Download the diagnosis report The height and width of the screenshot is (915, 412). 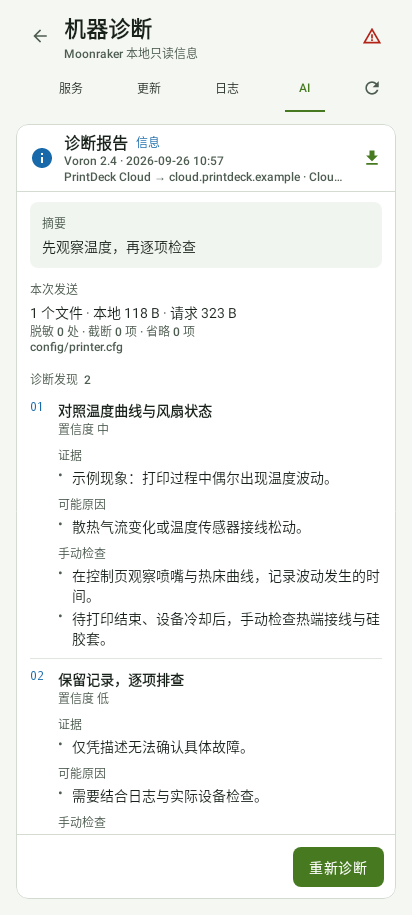[x=372, y=158]
